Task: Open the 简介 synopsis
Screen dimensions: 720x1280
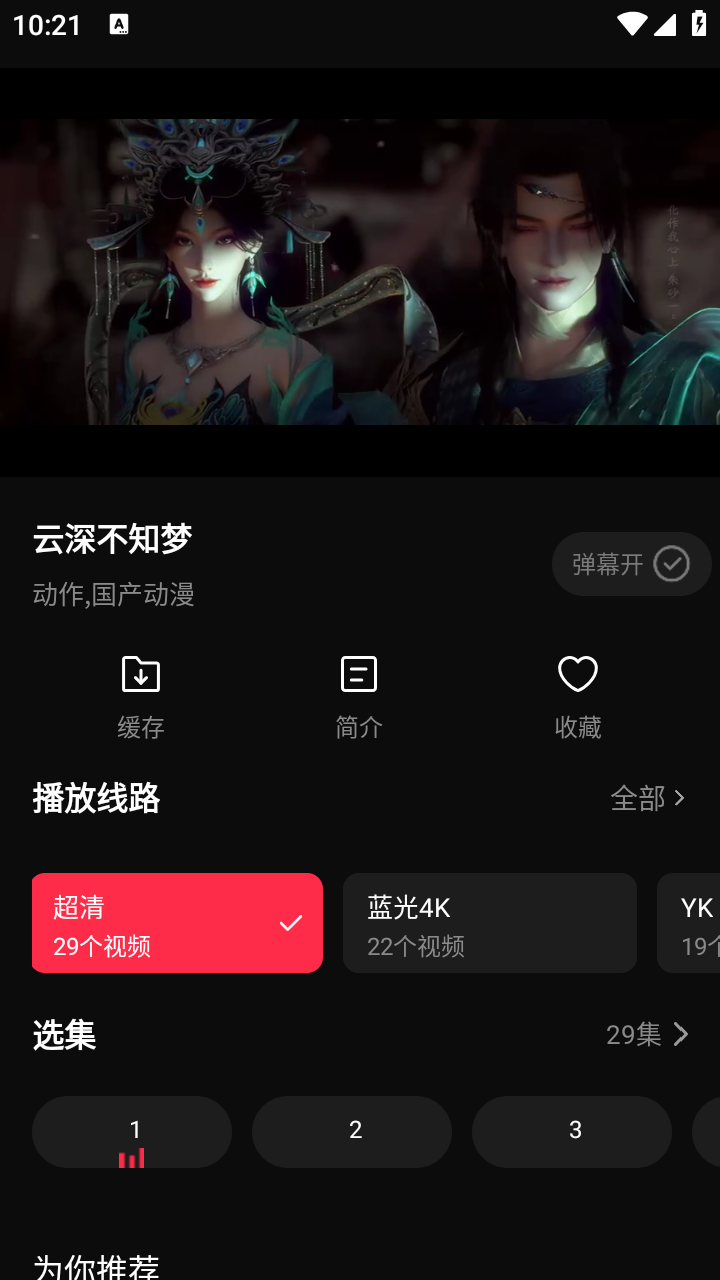Action: pyautogui.click(x=359, y=698)
